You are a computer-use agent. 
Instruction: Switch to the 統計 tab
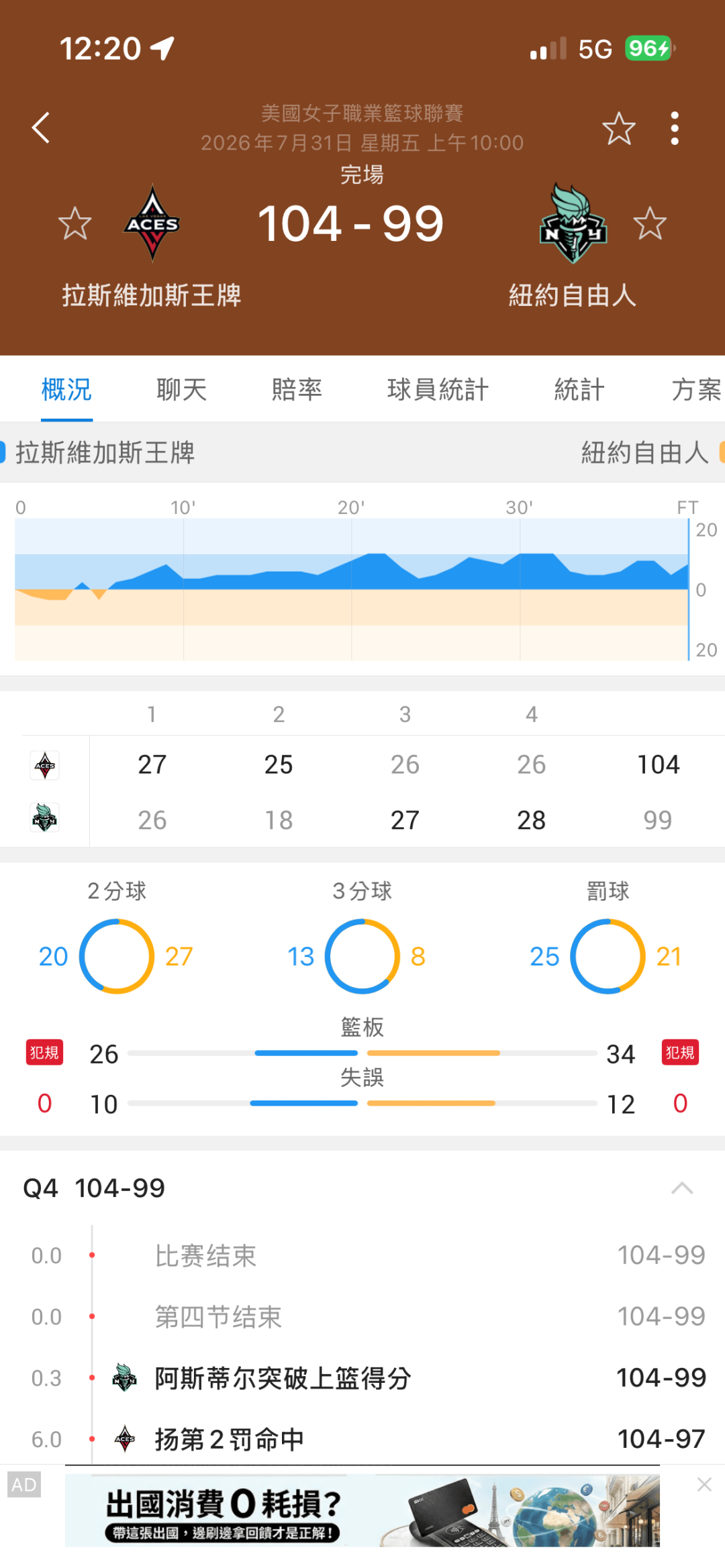click(x=579, y=389)
